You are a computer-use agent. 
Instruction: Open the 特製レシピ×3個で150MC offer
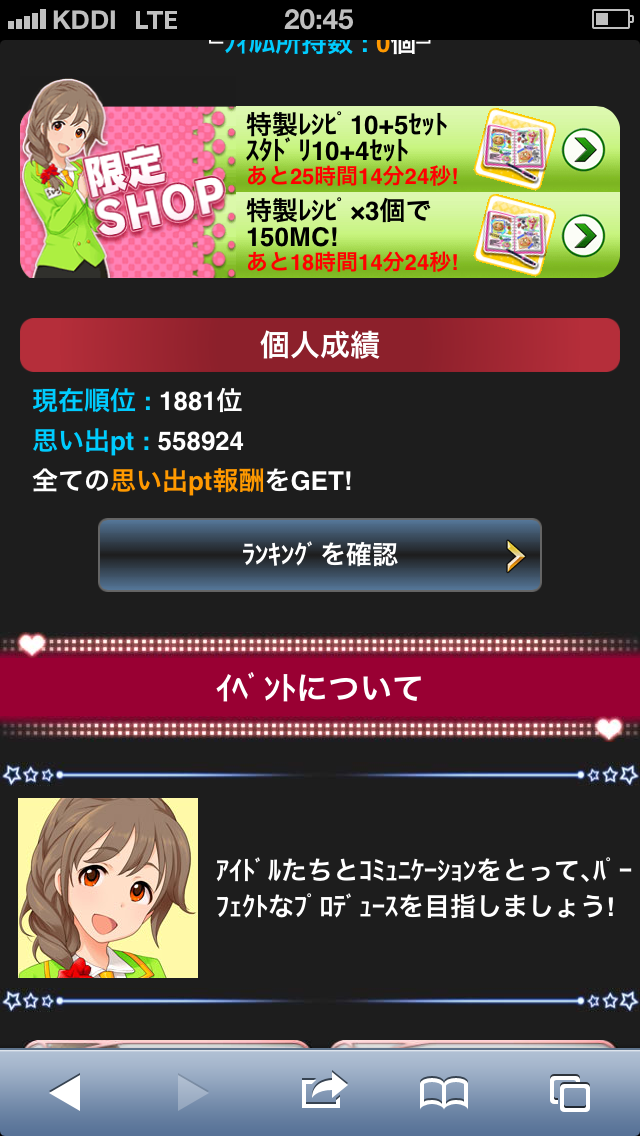click(583, 236)
